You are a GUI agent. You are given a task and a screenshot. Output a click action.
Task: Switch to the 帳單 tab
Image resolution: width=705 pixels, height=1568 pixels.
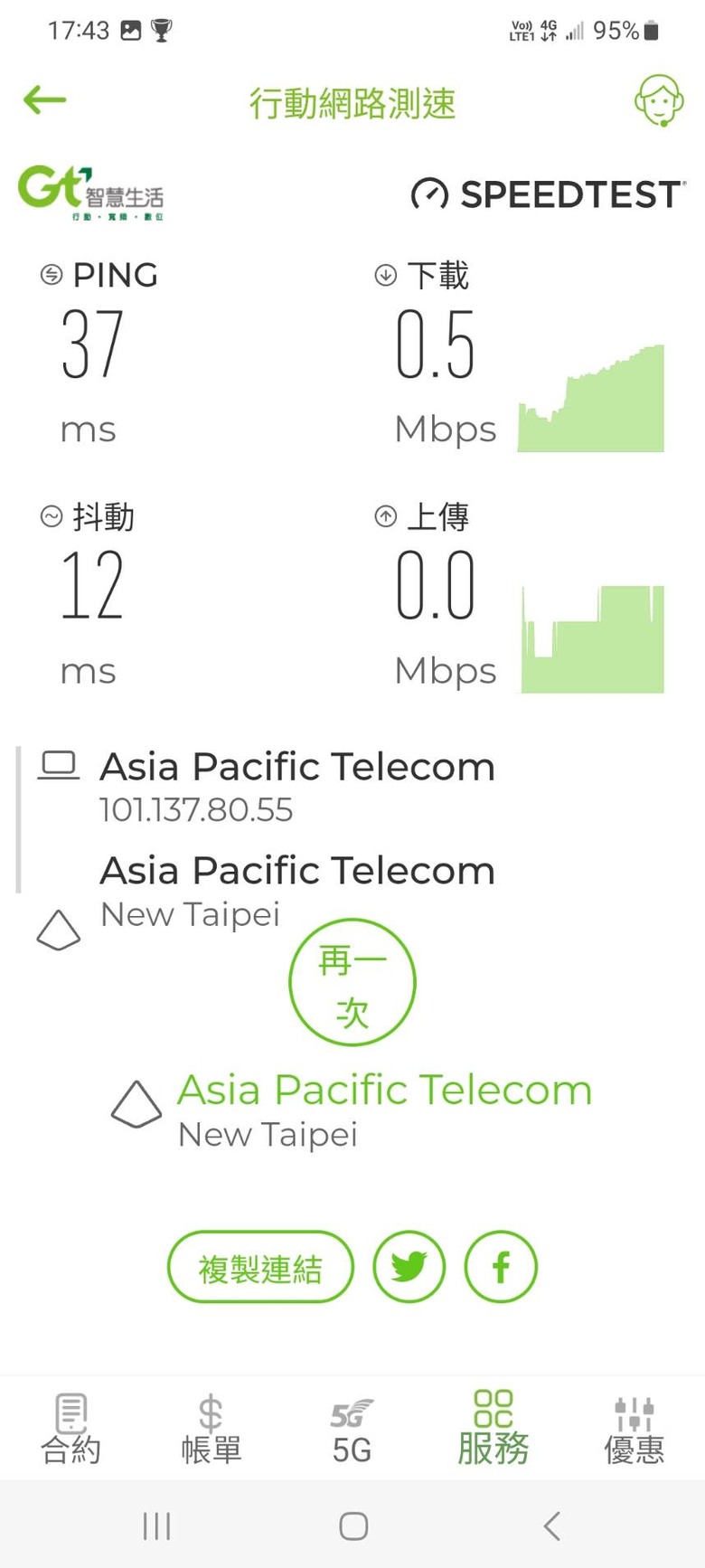211,1430
